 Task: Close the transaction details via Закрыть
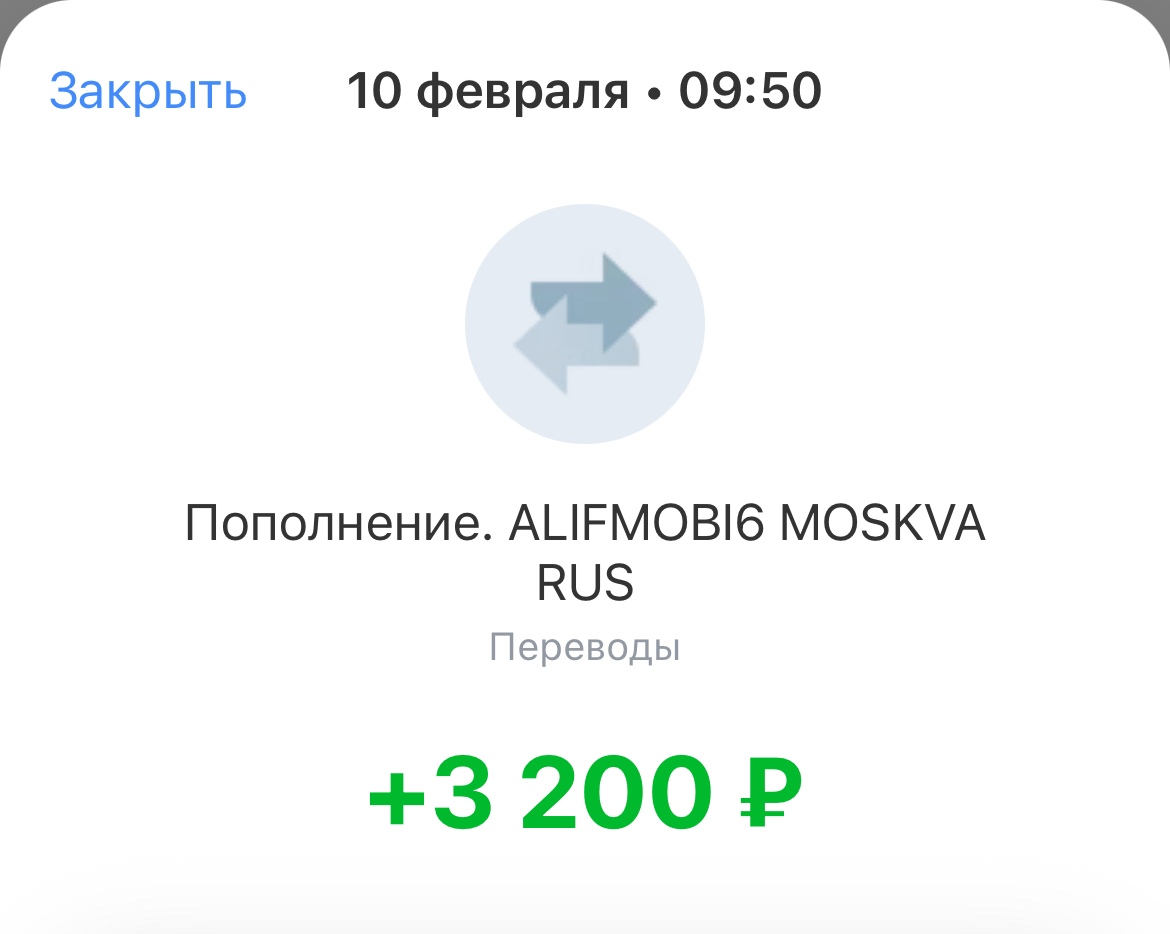pyautogui.click(x=148, y=92)
